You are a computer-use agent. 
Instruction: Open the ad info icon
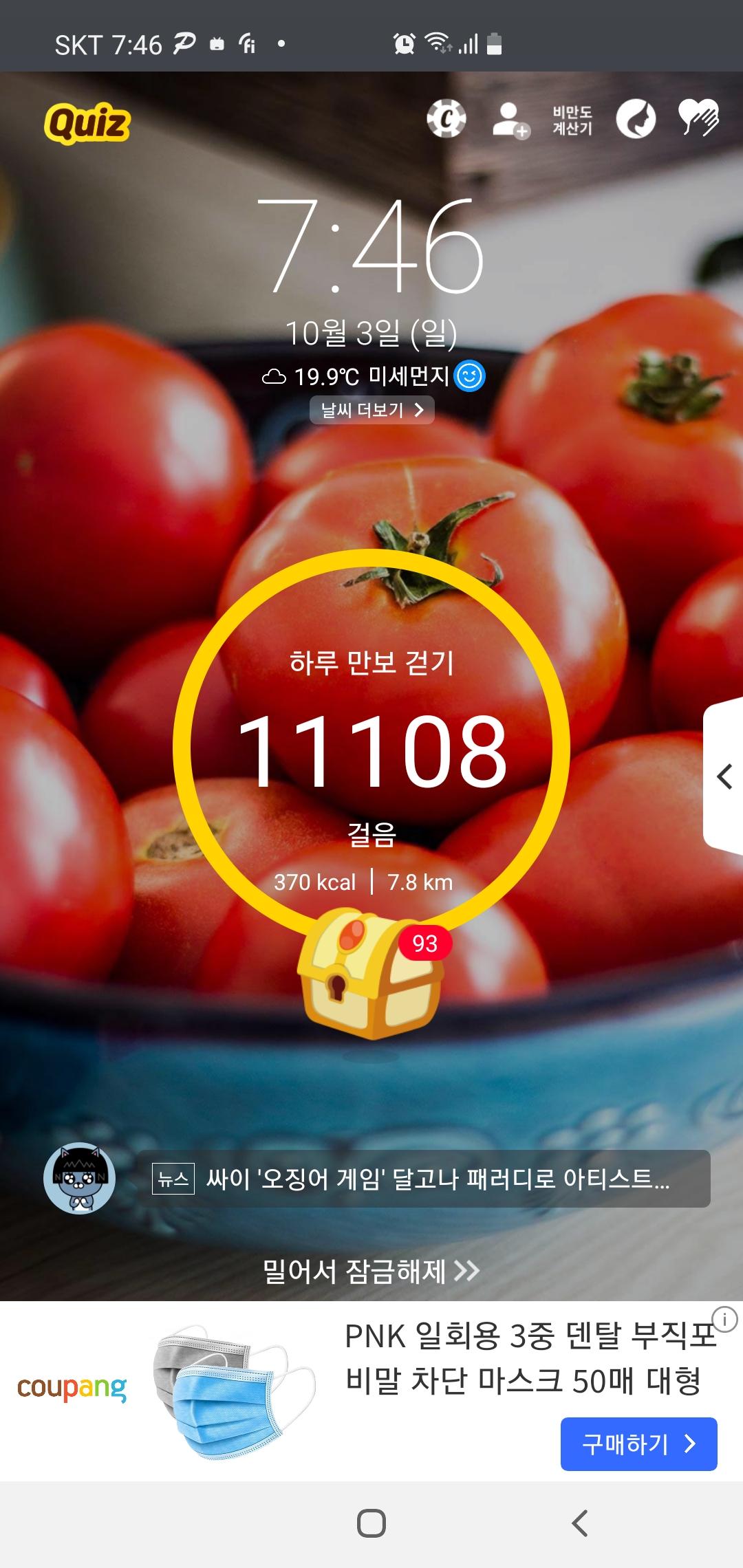coord(724,1319)
